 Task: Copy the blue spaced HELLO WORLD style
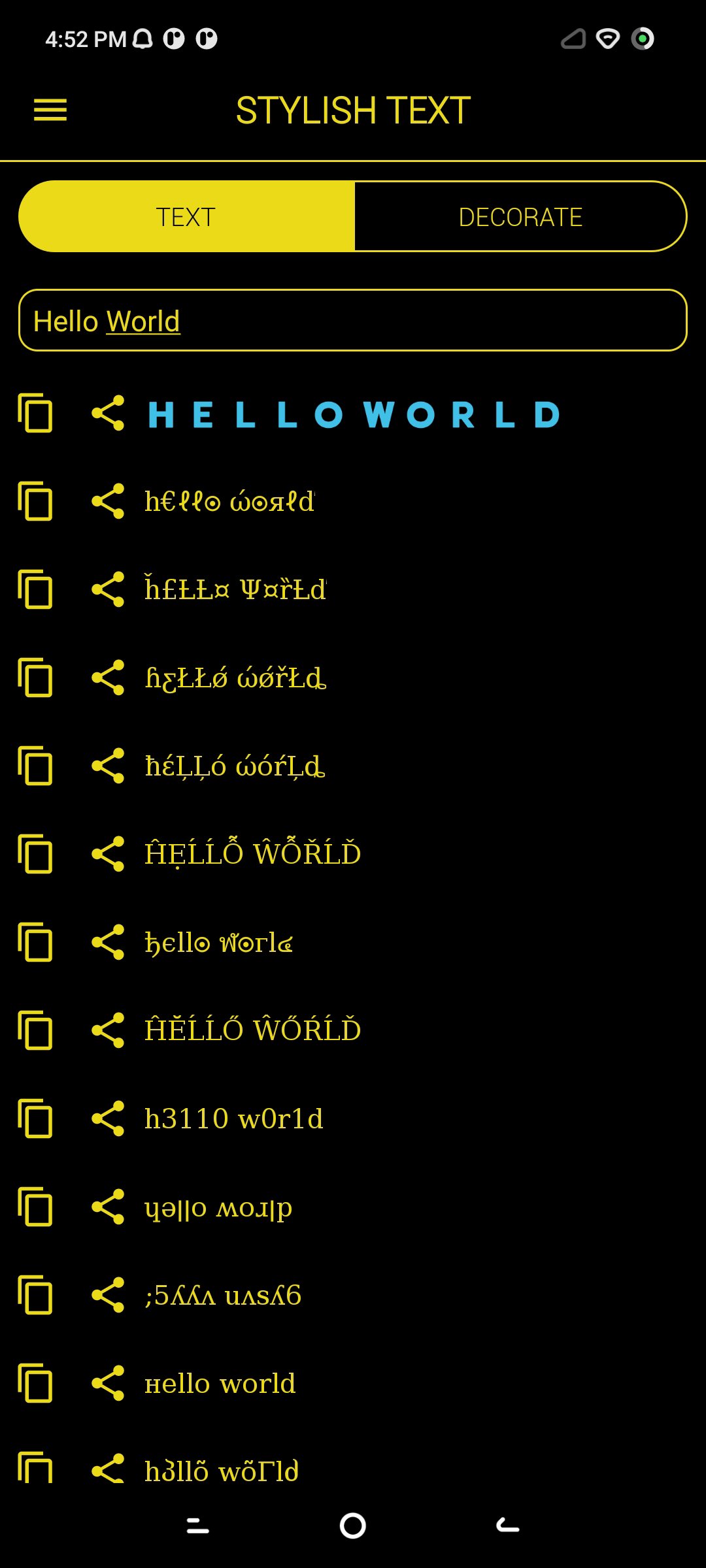(x=35, y=413)
